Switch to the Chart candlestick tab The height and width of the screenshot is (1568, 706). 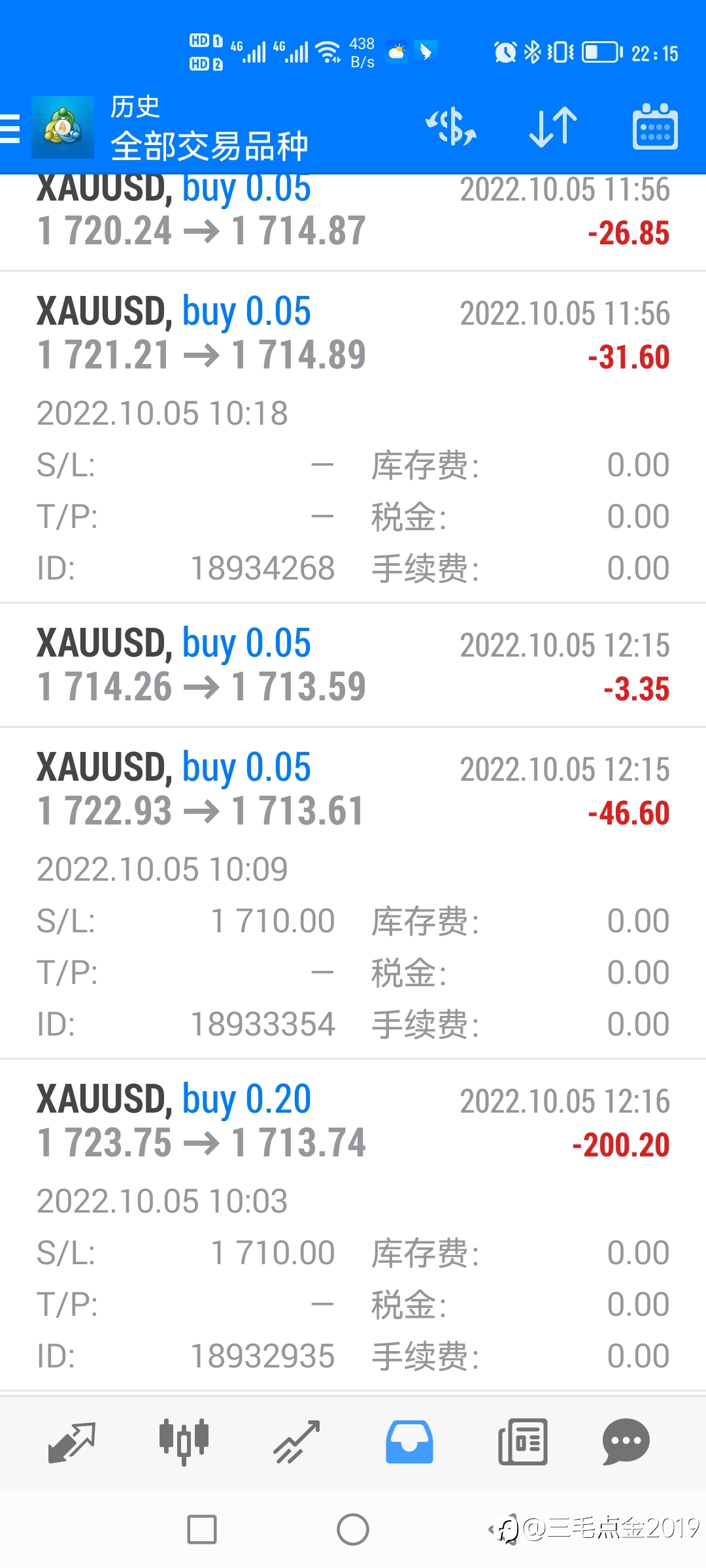pos(184,1442)
